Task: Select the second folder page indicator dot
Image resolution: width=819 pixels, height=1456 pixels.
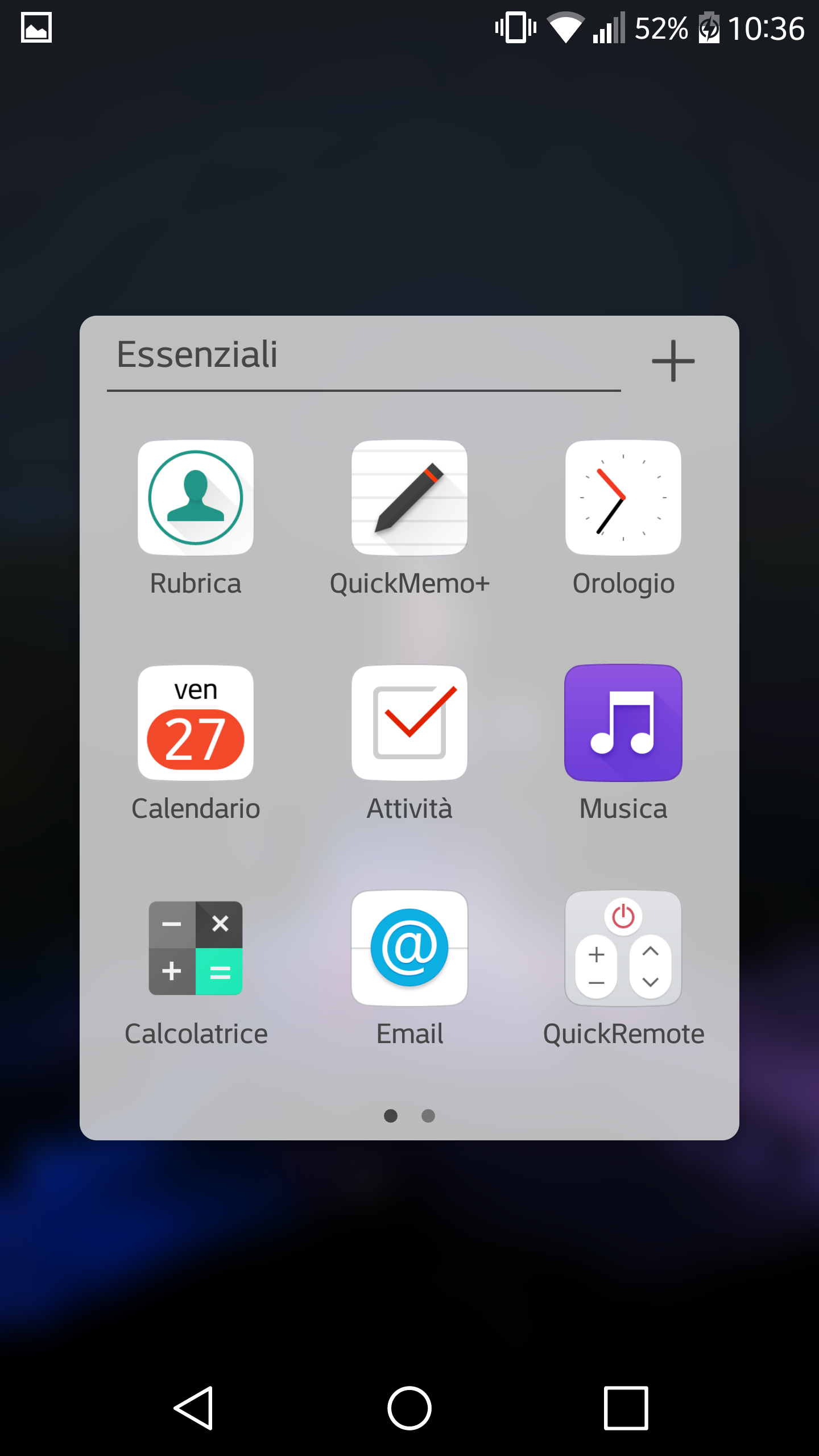Action: pyautogui.click(x=428, y=1116)
